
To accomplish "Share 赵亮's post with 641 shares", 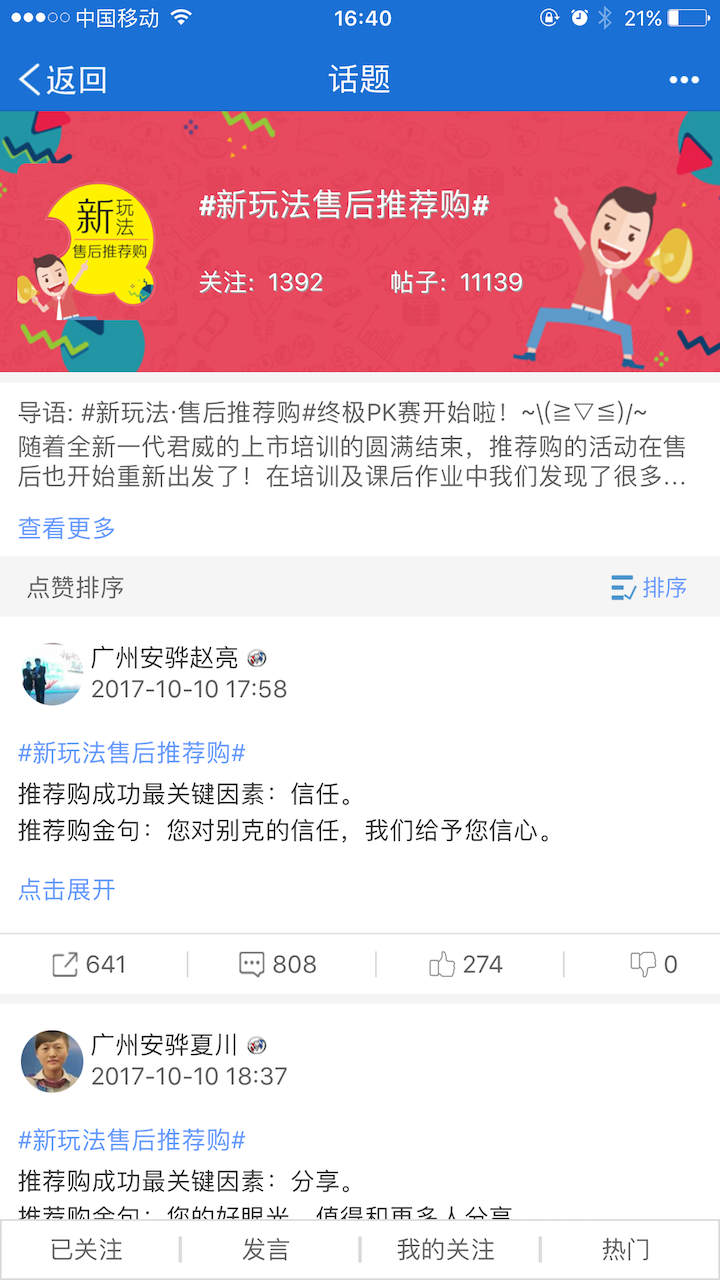I will point(90,964).
